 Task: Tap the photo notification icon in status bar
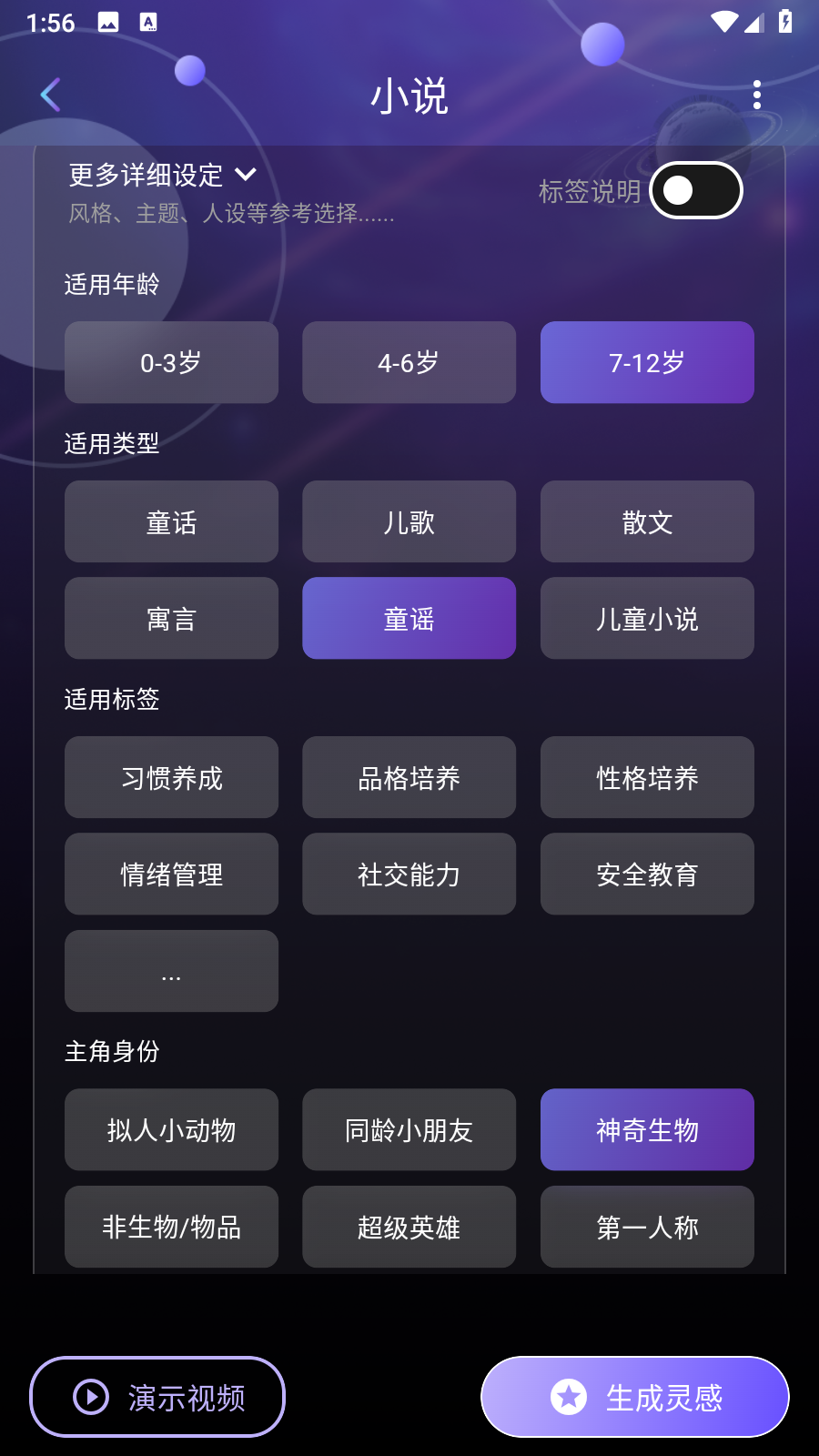(x=110, y=20)
